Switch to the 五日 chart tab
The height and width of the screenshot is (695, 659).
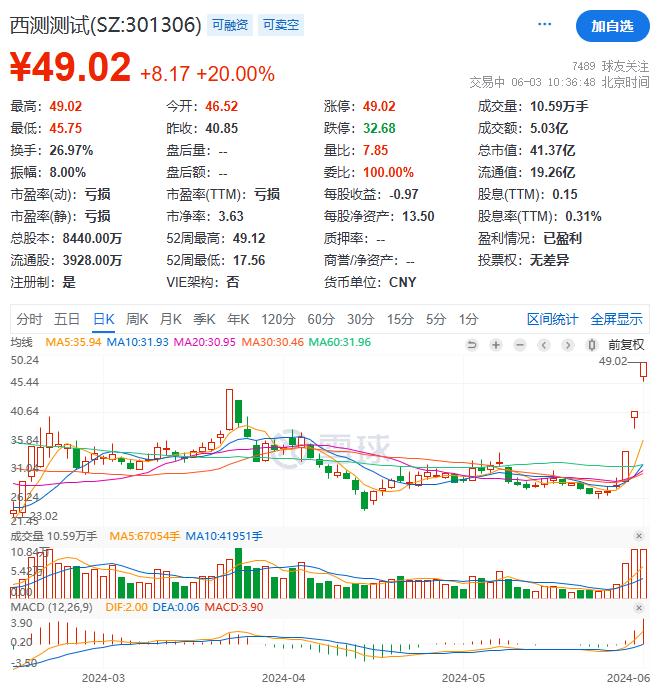point(67,319)
